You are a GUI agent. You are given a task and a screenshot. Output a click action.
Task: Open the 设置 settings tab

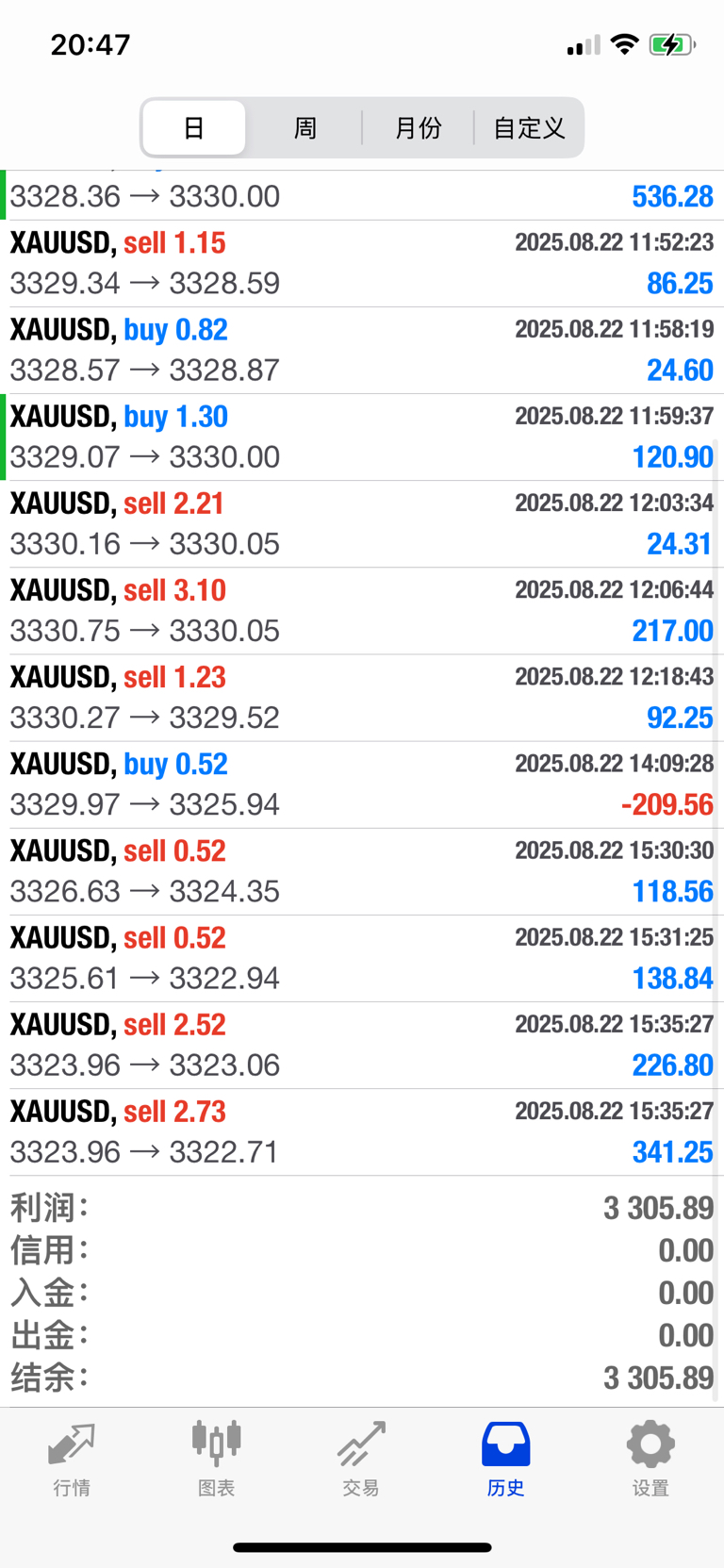pyautogui.click(x=650, y=1459)
